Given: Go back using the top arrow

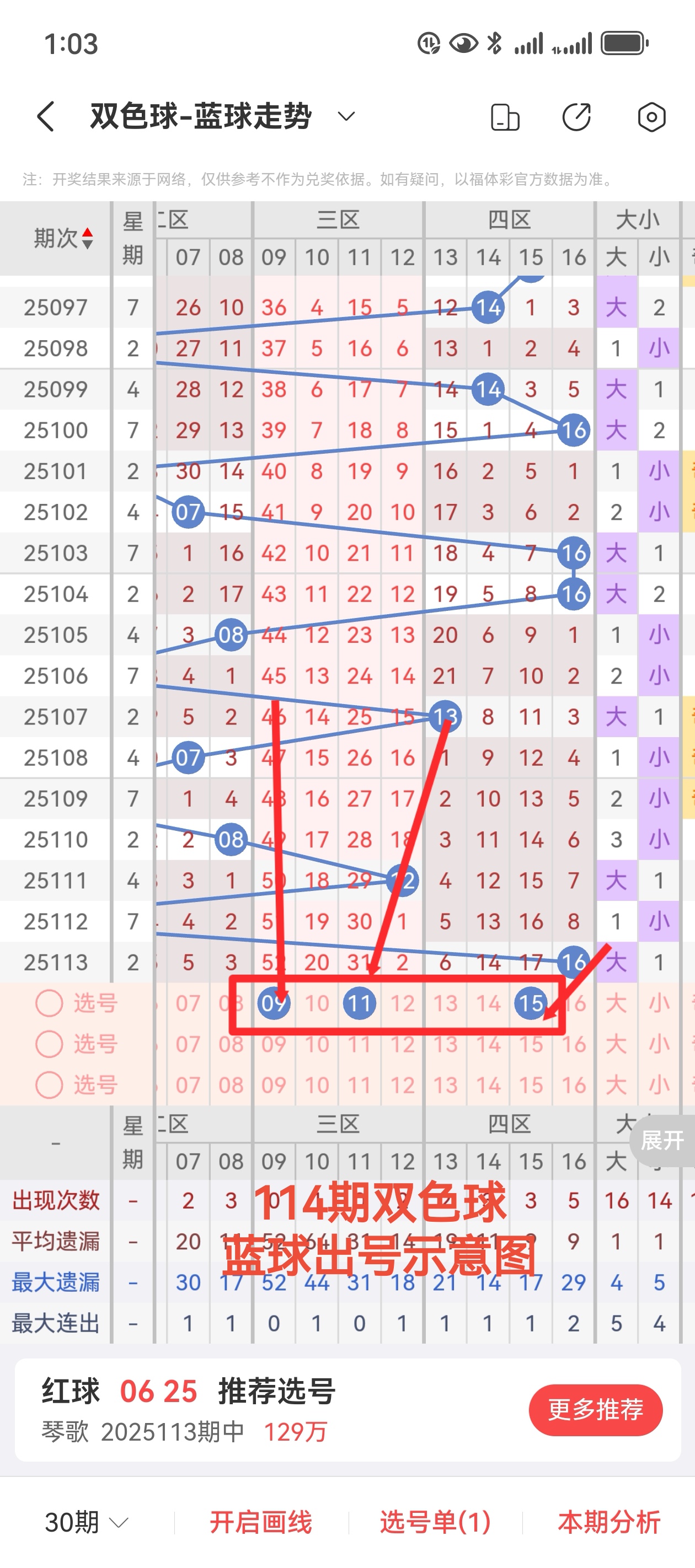Looking at the screenshot, I should click(x=46, y=116).
